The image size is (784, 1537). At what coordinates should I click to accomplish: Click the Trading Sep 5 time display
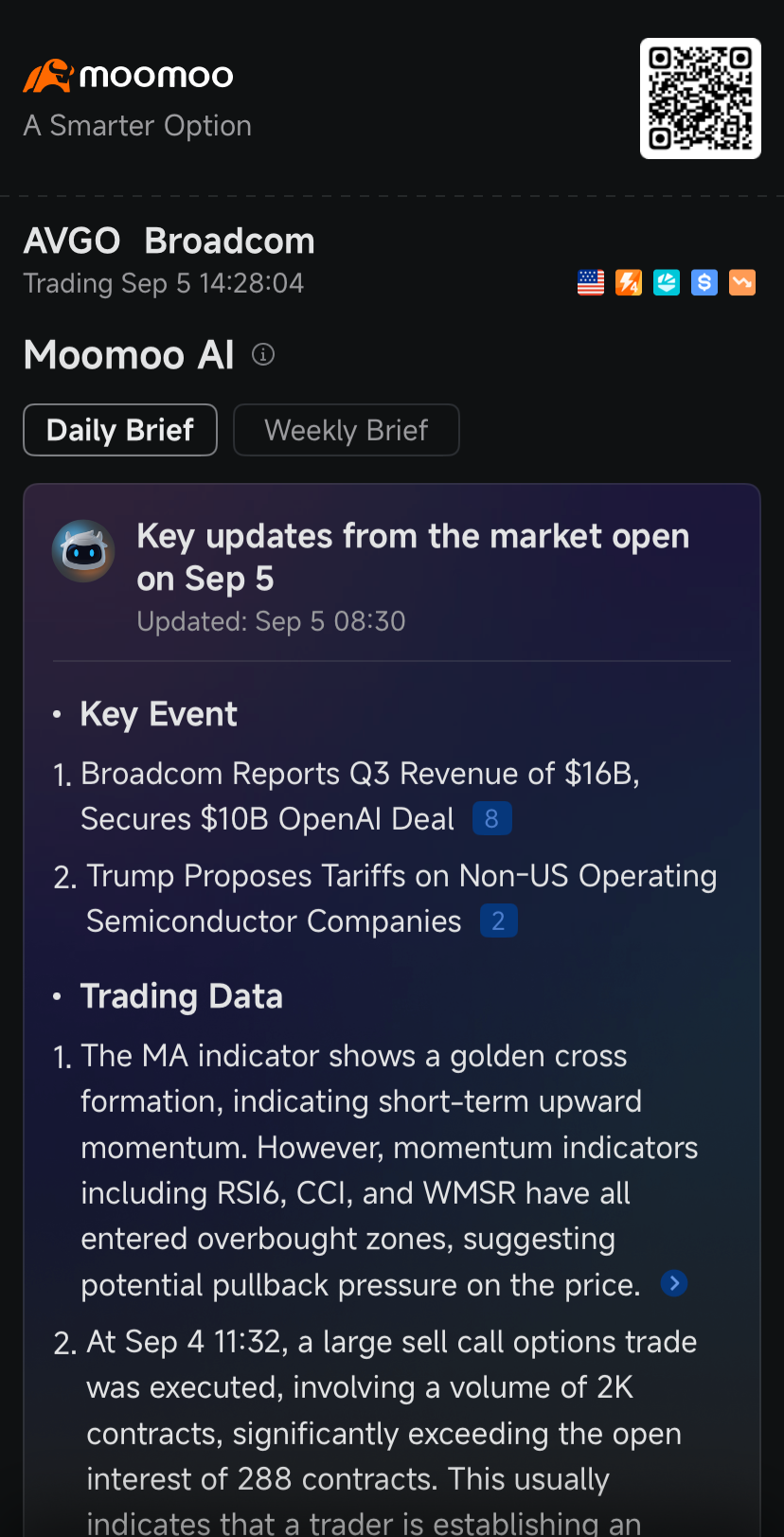coord(163,283)
